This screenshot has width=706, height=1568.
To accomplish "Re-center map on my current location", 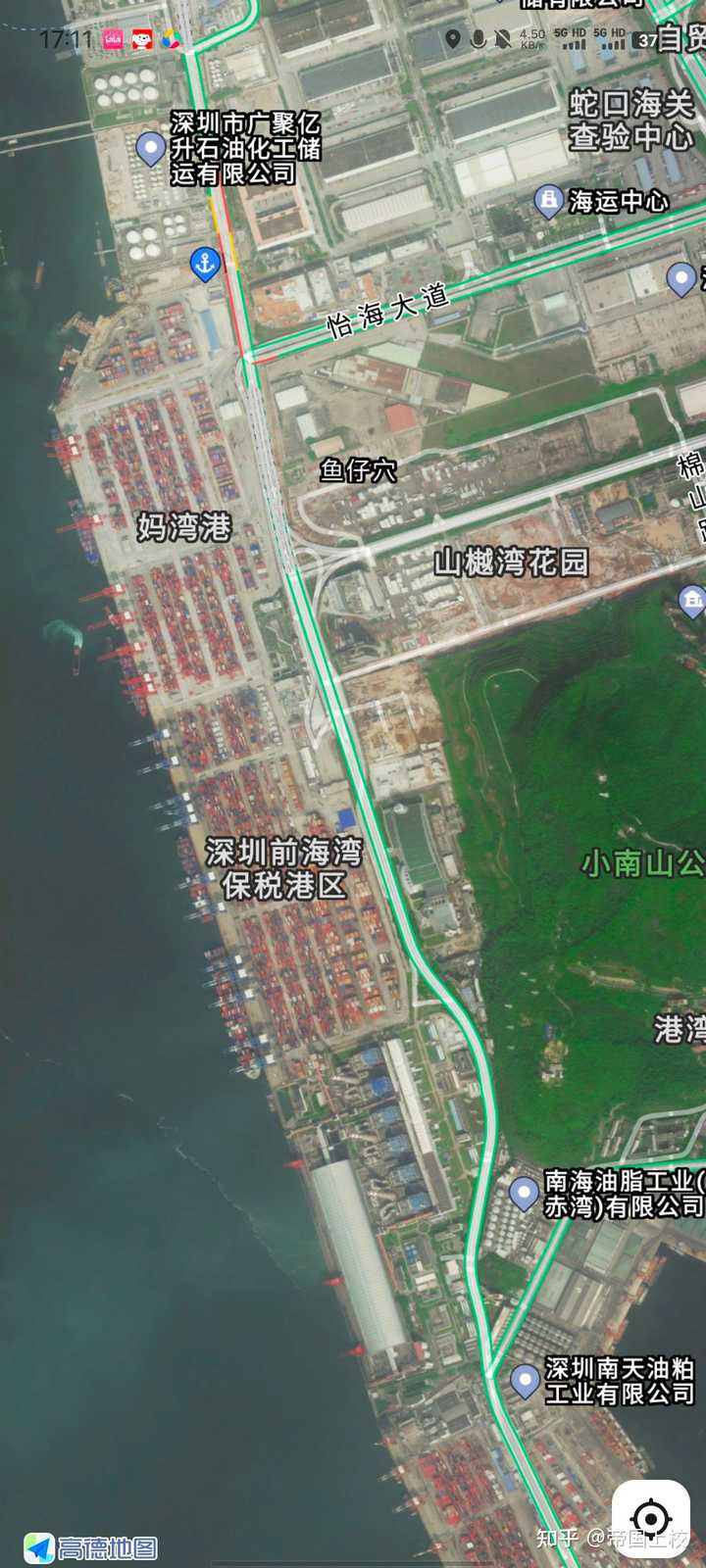I will [651, 1519].
